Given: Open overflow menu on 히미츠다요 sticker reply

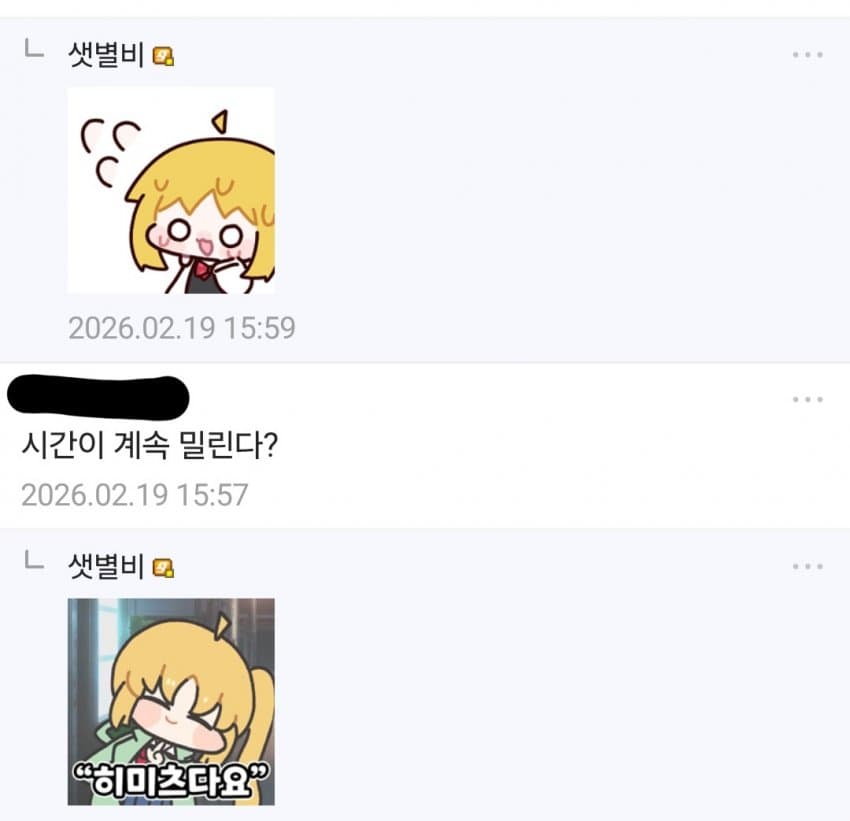Looking at the screenshot, I should click(x=806, y=567).
